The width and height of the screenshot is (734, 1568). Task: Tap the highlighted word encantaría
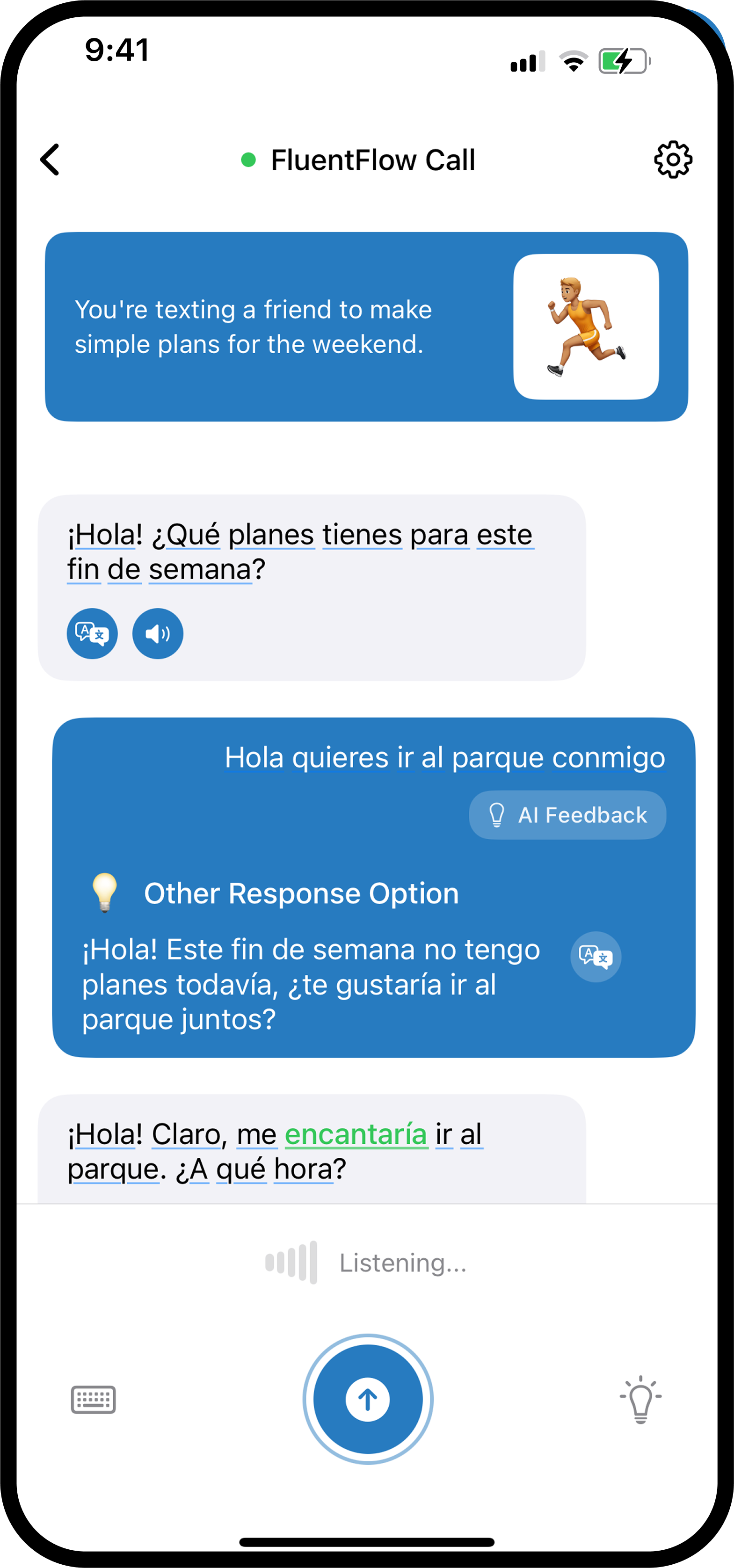tap(356, 1133)
